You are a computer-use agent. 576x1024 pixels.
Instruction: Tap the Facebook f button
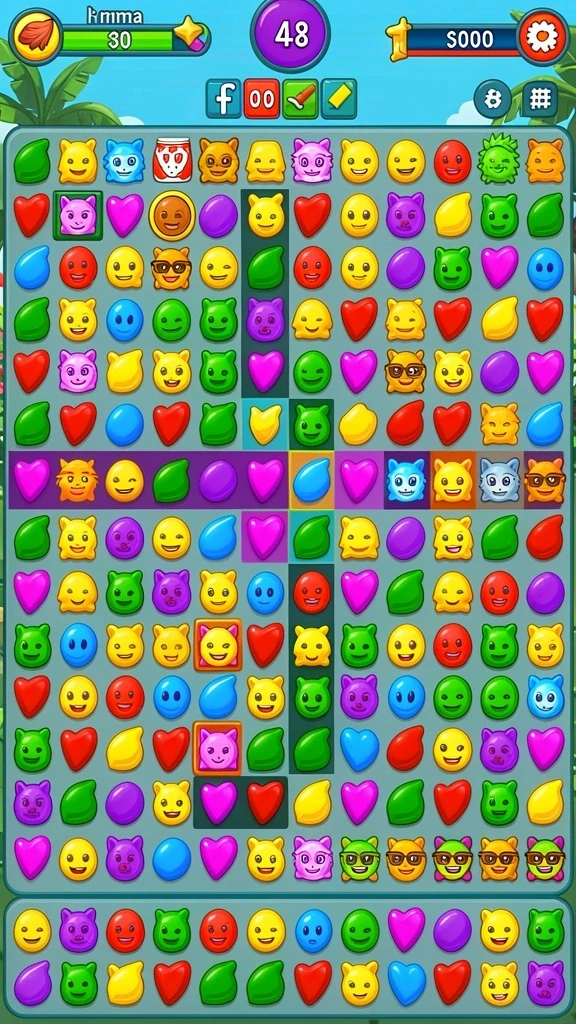pos(224,99)
